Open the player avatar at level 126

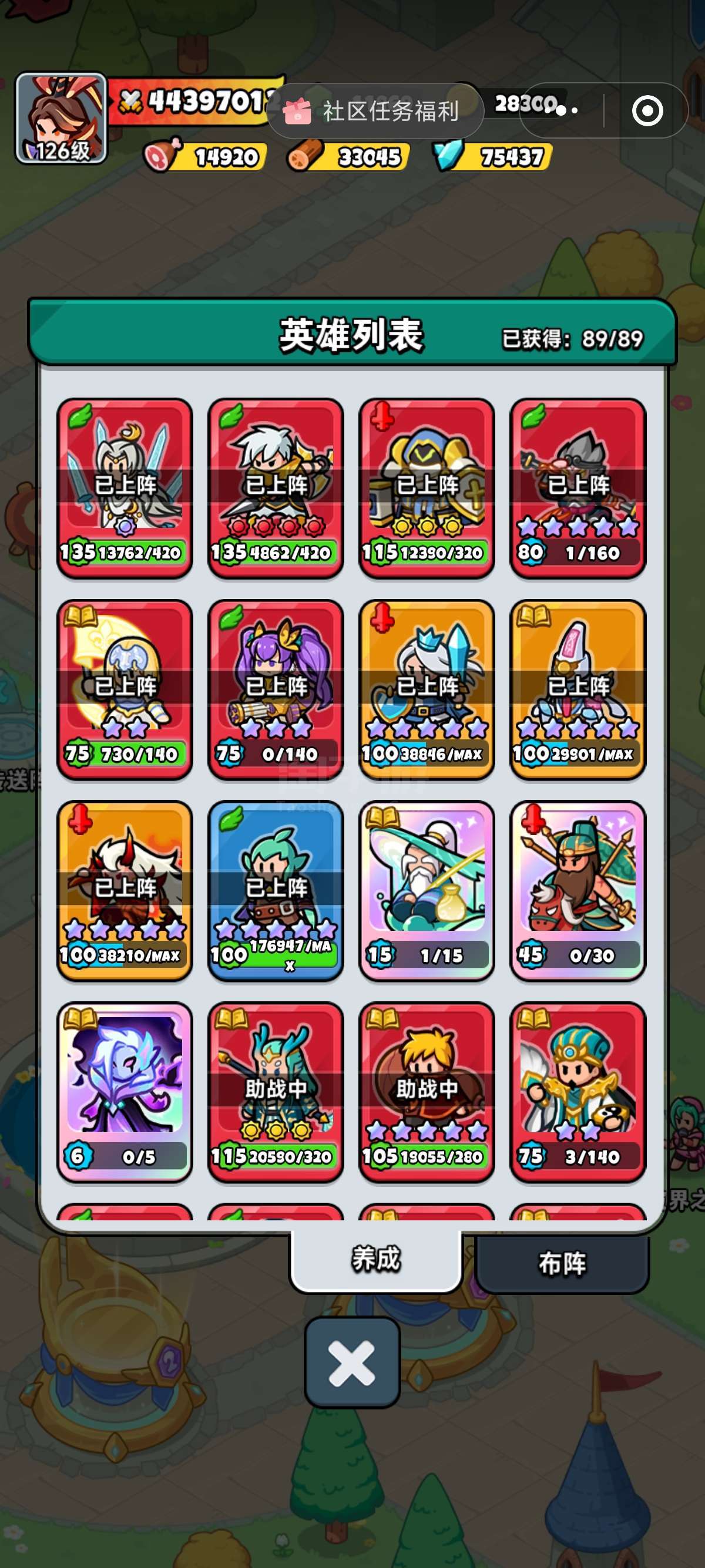tap(61, 118)
